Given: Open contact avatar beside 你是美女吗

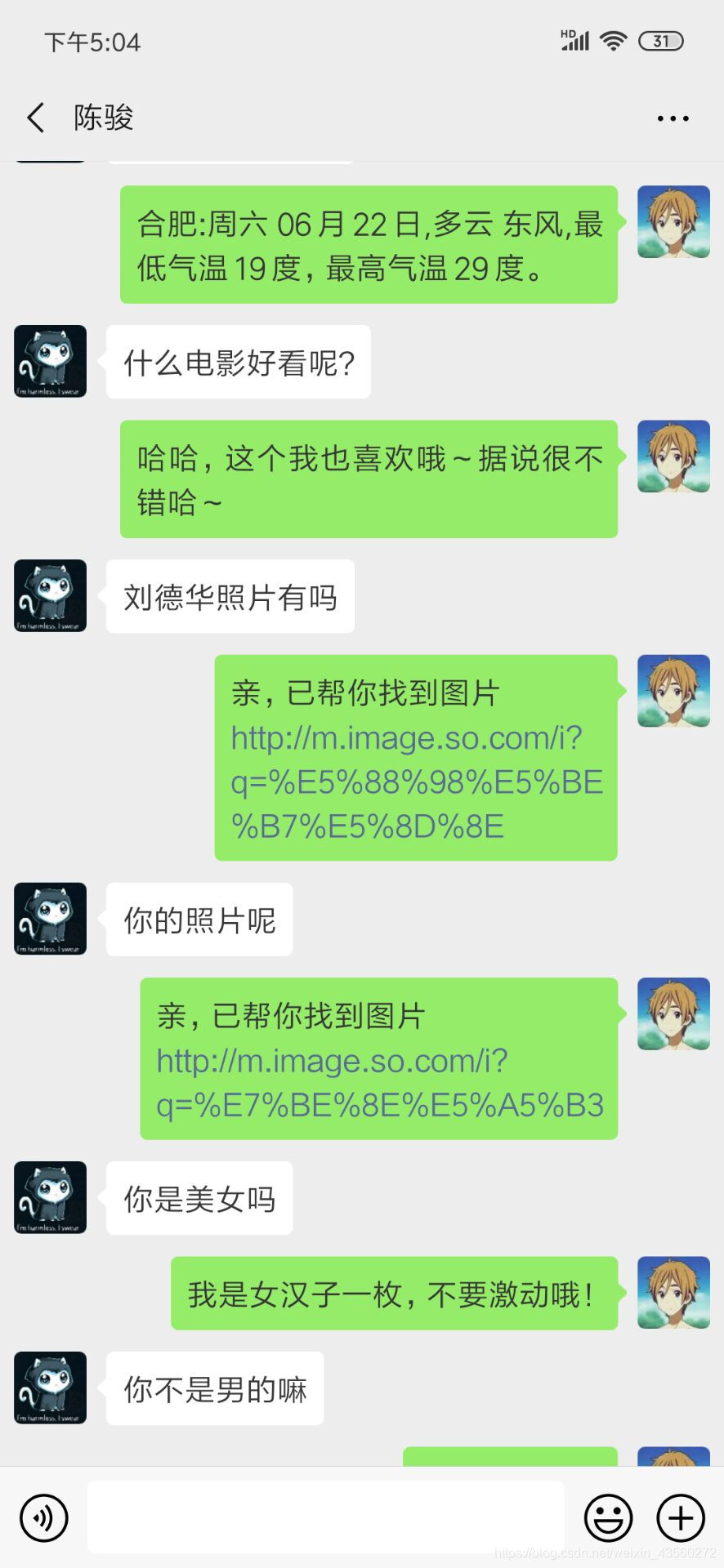Looking at the screenshot, I should 51,1197.
